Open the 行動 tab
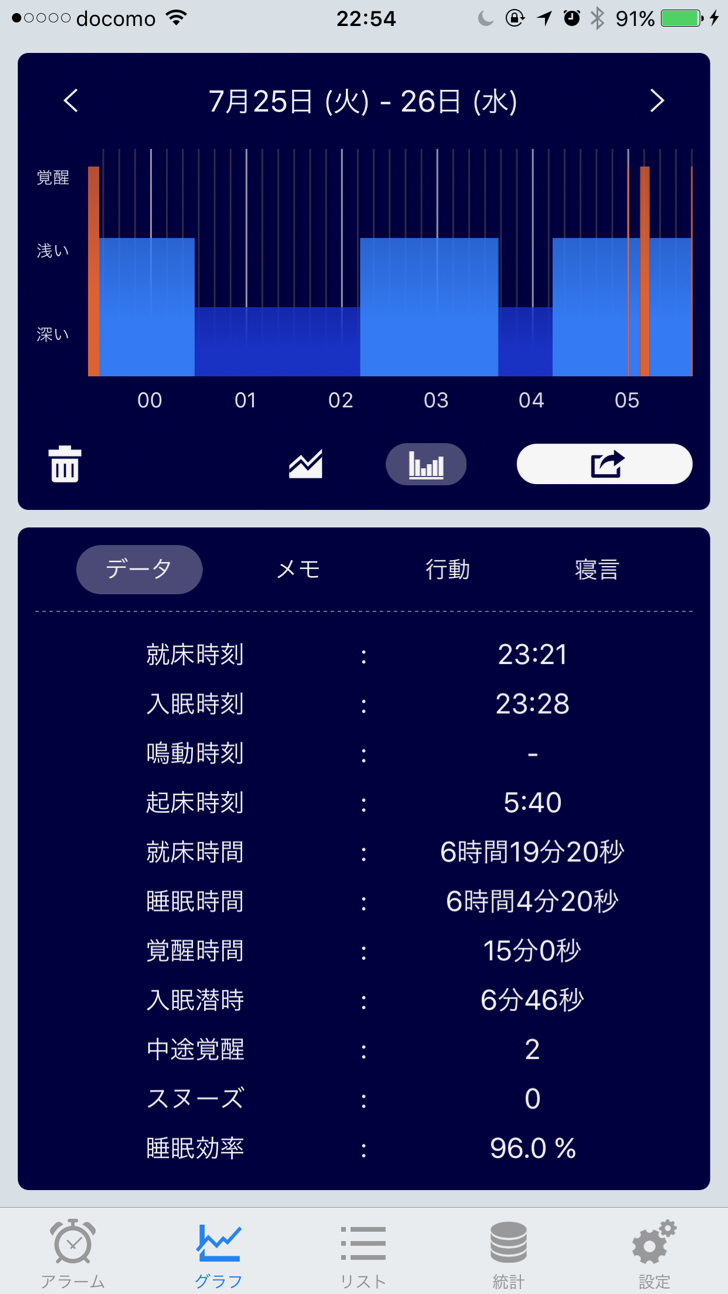728x1294 pixels. [448, 569]
